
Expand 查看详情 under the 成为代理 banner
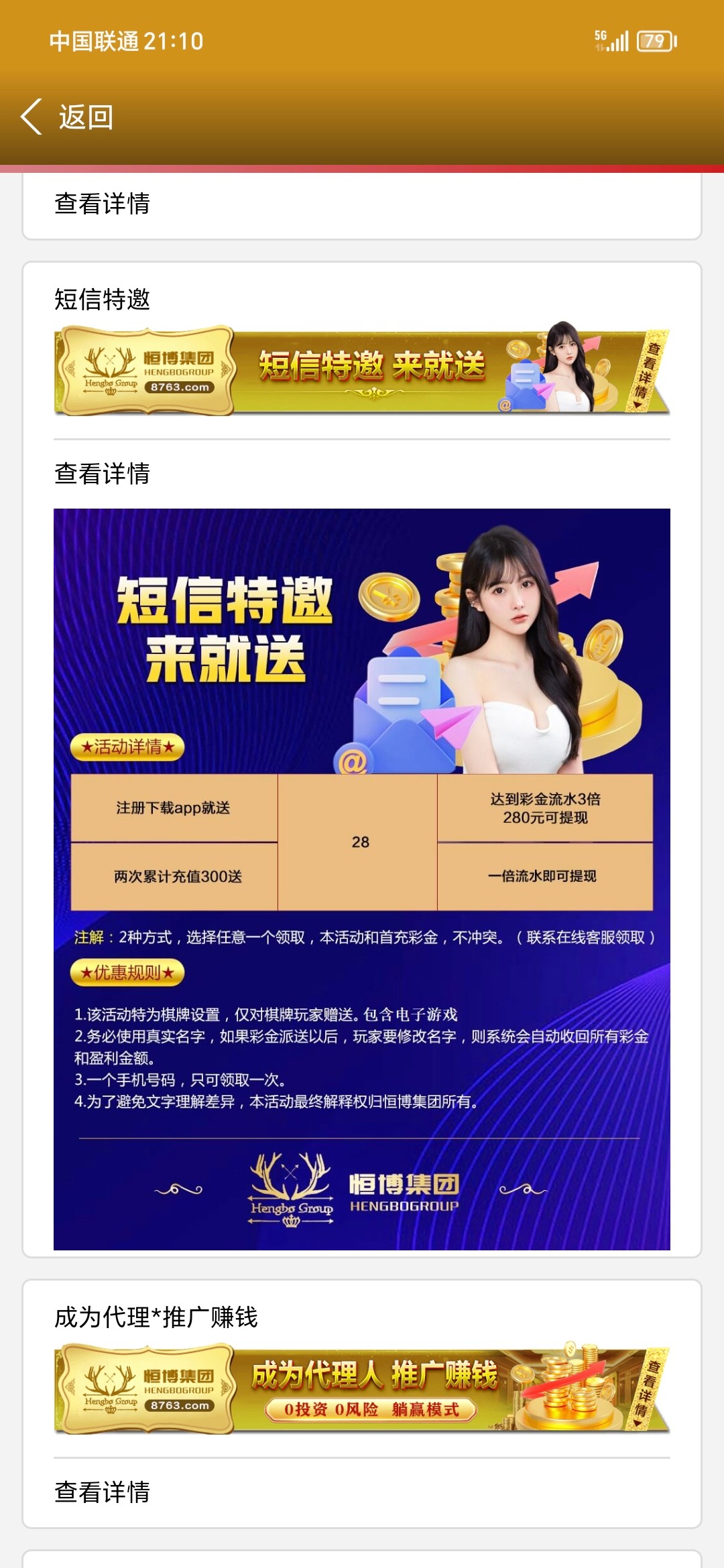(x=103, y=1492)
